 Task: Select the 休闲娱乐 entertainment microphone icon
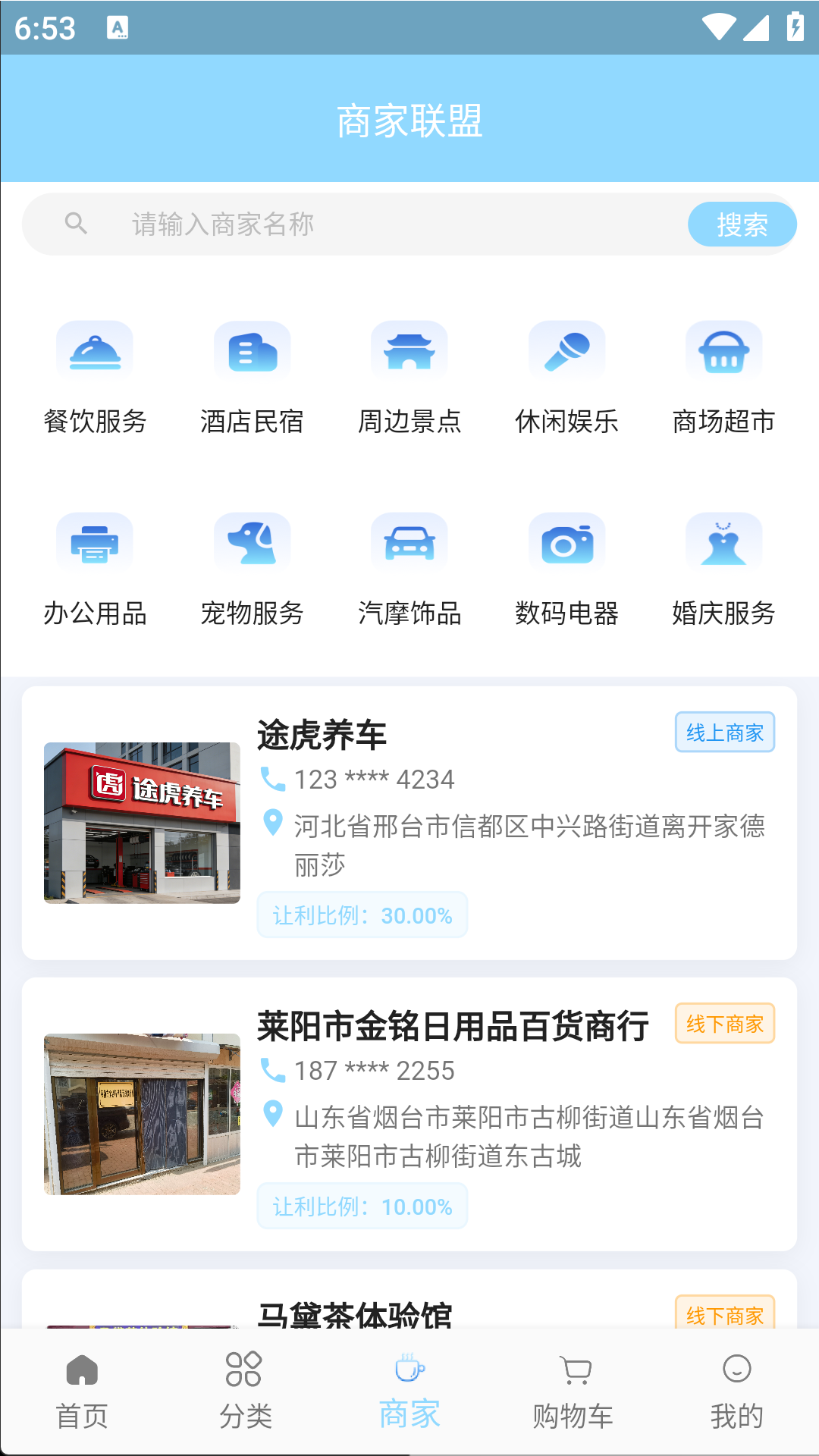coord(567,350)
